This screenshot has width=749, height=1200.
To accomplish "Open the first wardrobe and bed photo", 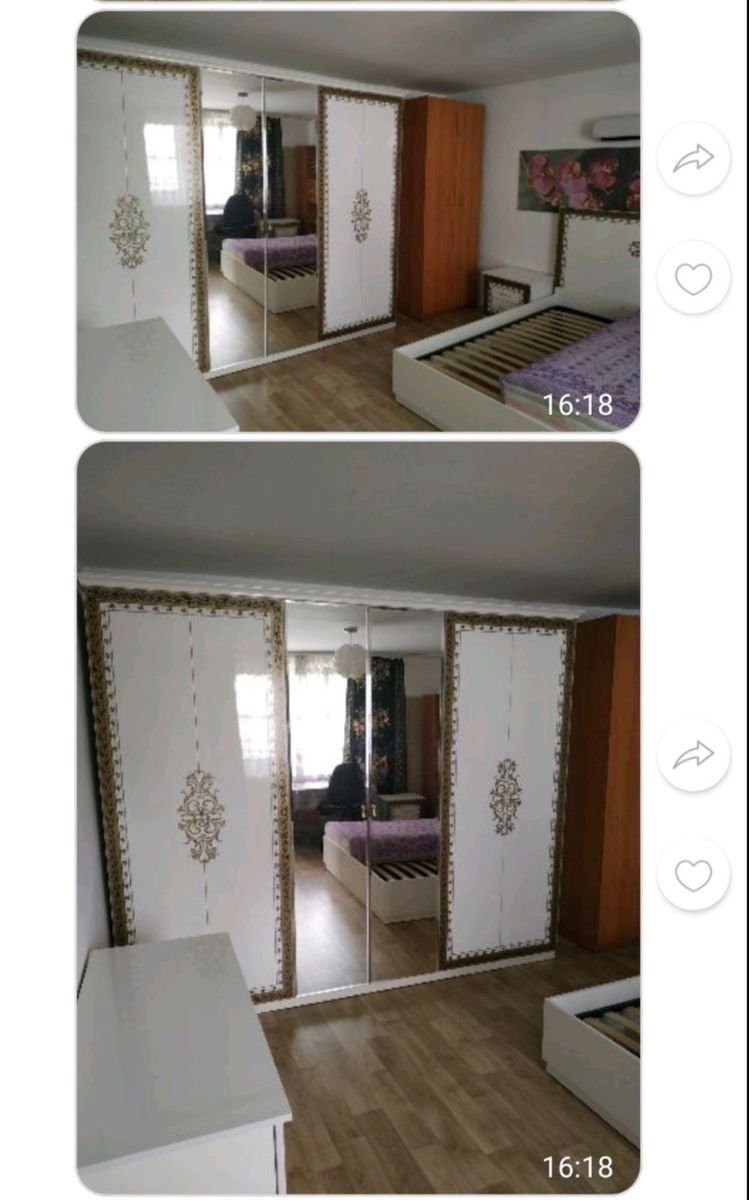I will click(358, 222).
